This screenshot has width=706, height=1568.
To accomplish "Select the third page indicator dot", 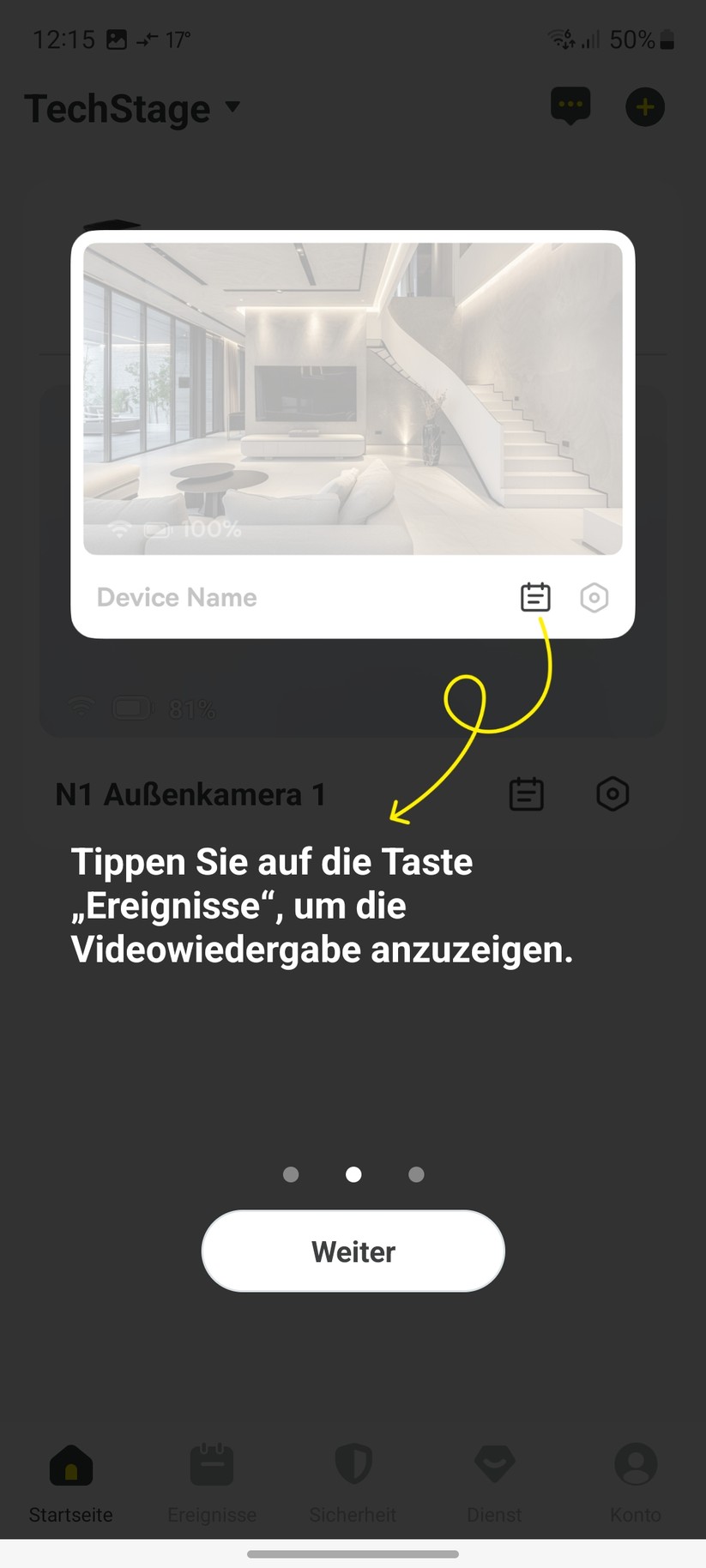I will click(416, 1174).
